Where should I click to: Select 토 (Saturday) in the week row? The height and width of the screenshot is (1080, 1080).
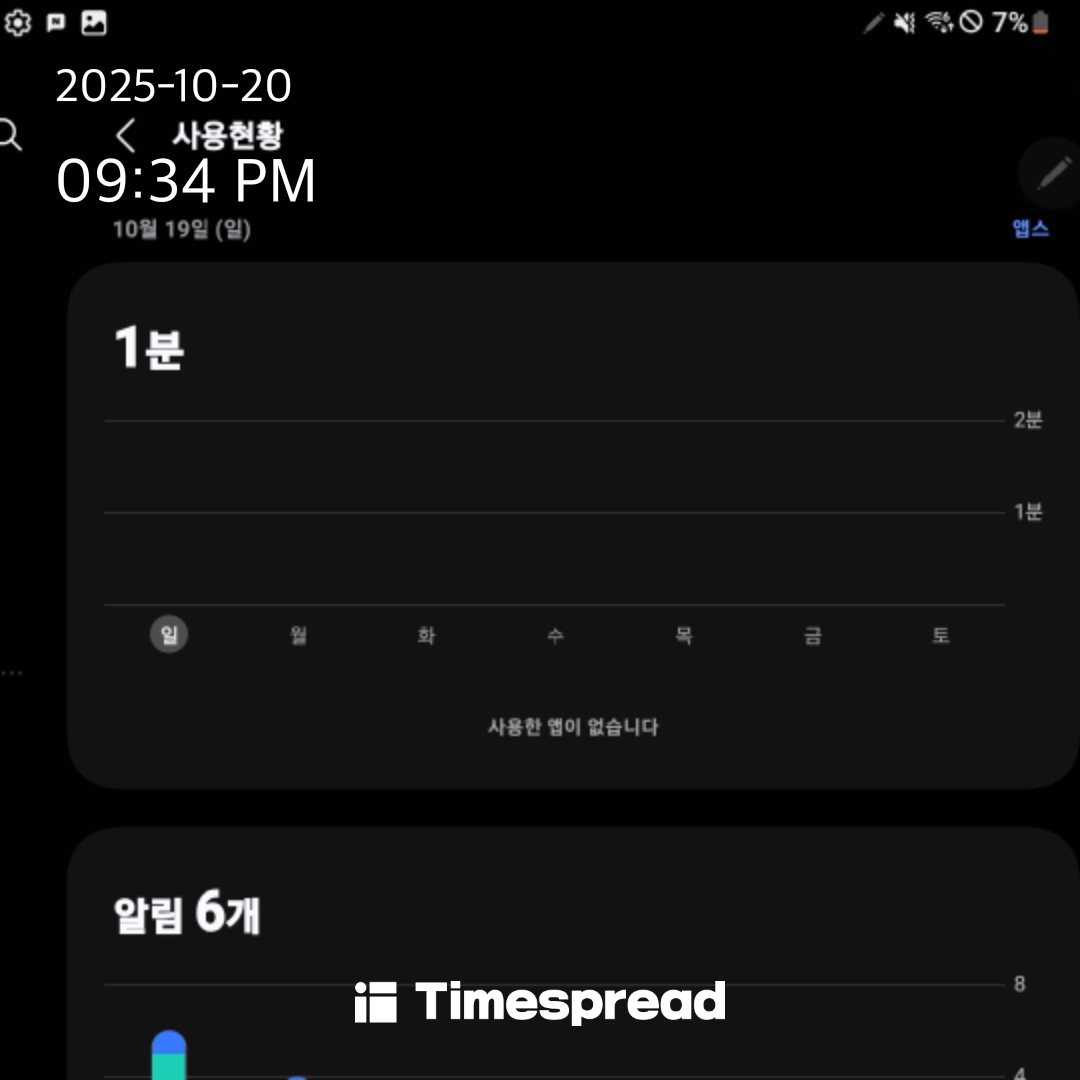(940, 635)
